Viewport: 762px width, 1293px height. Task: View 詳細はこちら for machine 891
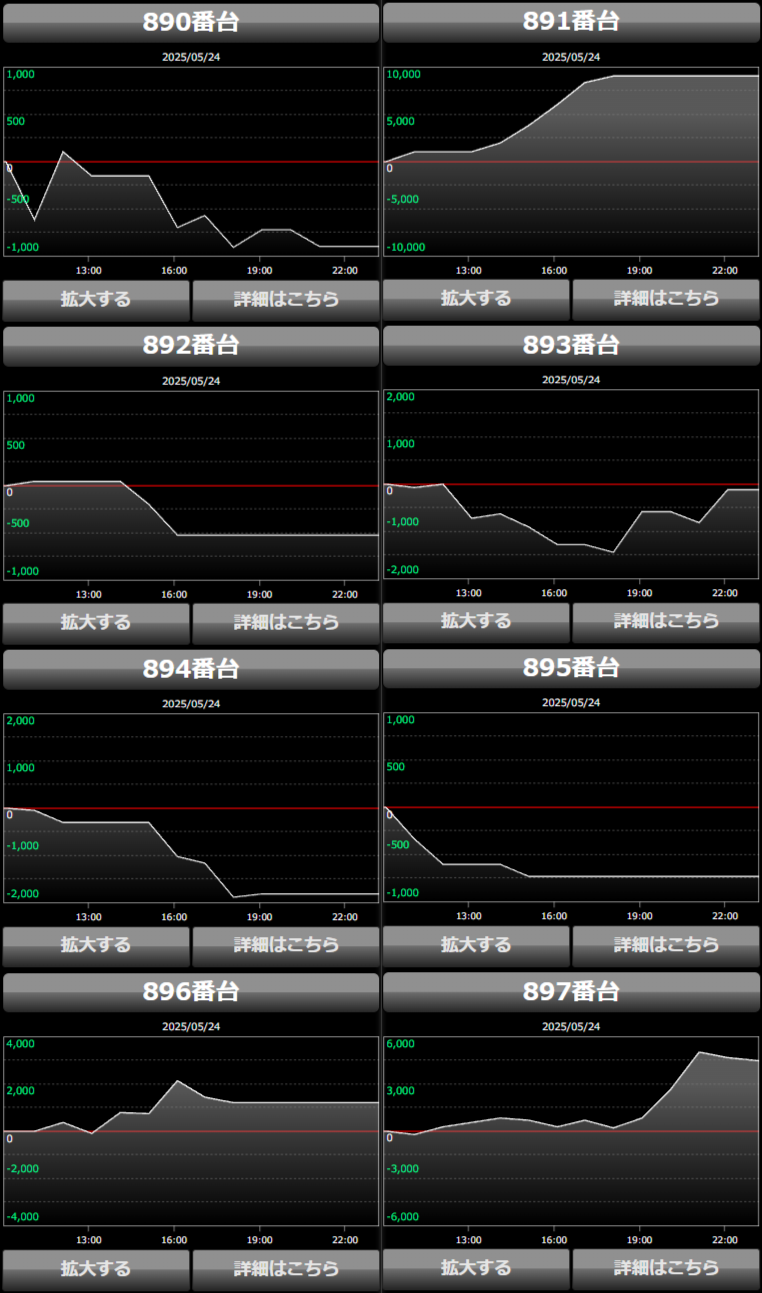click(x=666, y=299)
